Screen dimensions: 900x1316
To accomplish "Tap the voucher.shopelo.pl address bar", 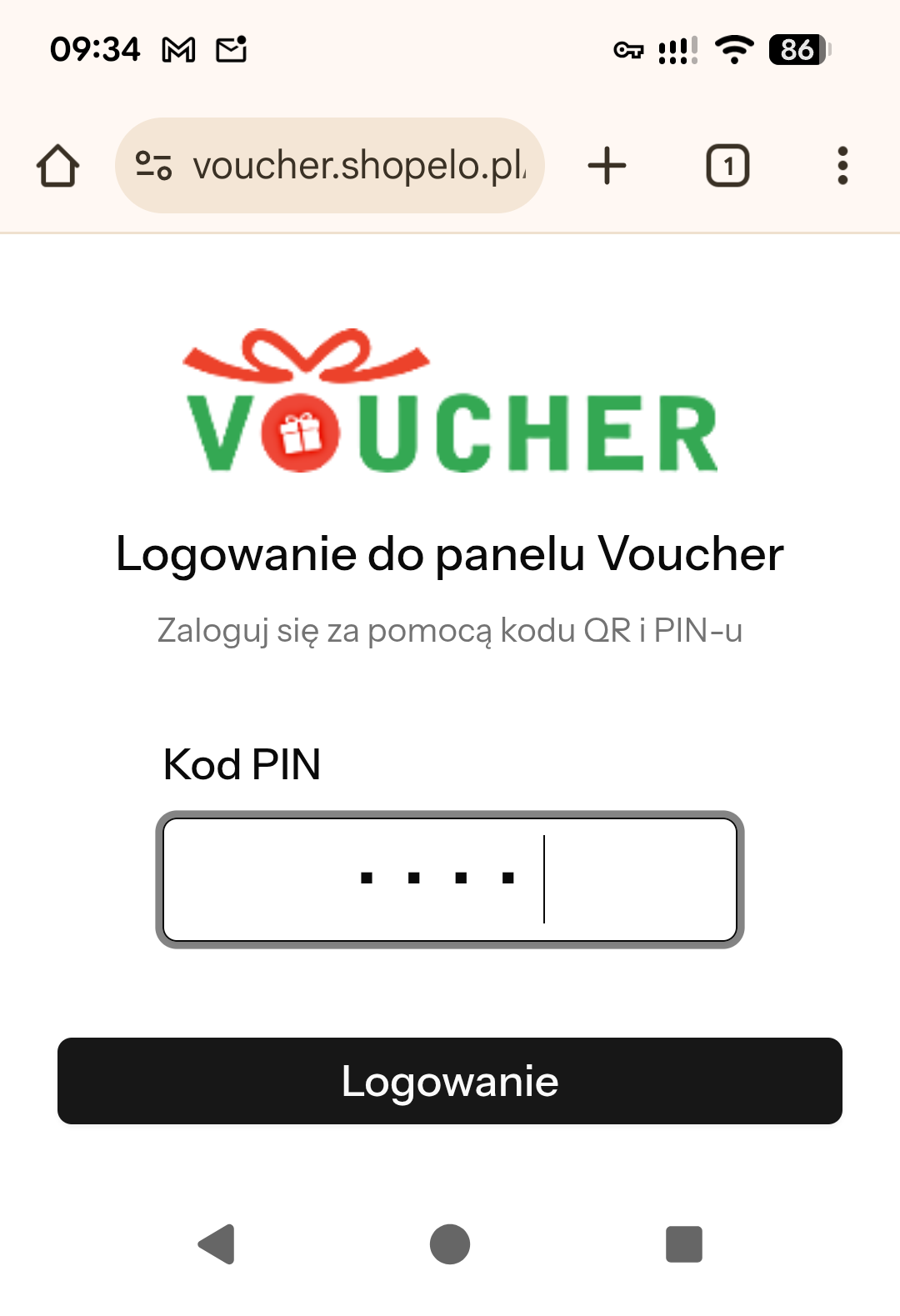I will coord(358,166).
